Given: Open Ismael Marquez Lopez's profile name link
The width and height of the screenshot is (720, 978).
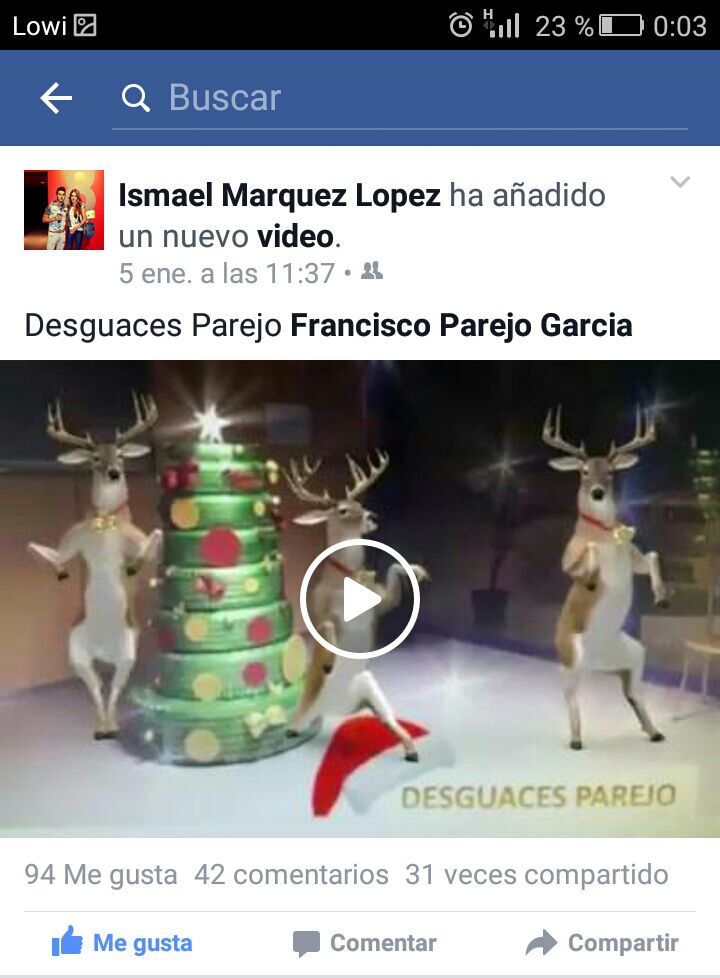Looking at the screenshot, I should (x=279, y=196).
